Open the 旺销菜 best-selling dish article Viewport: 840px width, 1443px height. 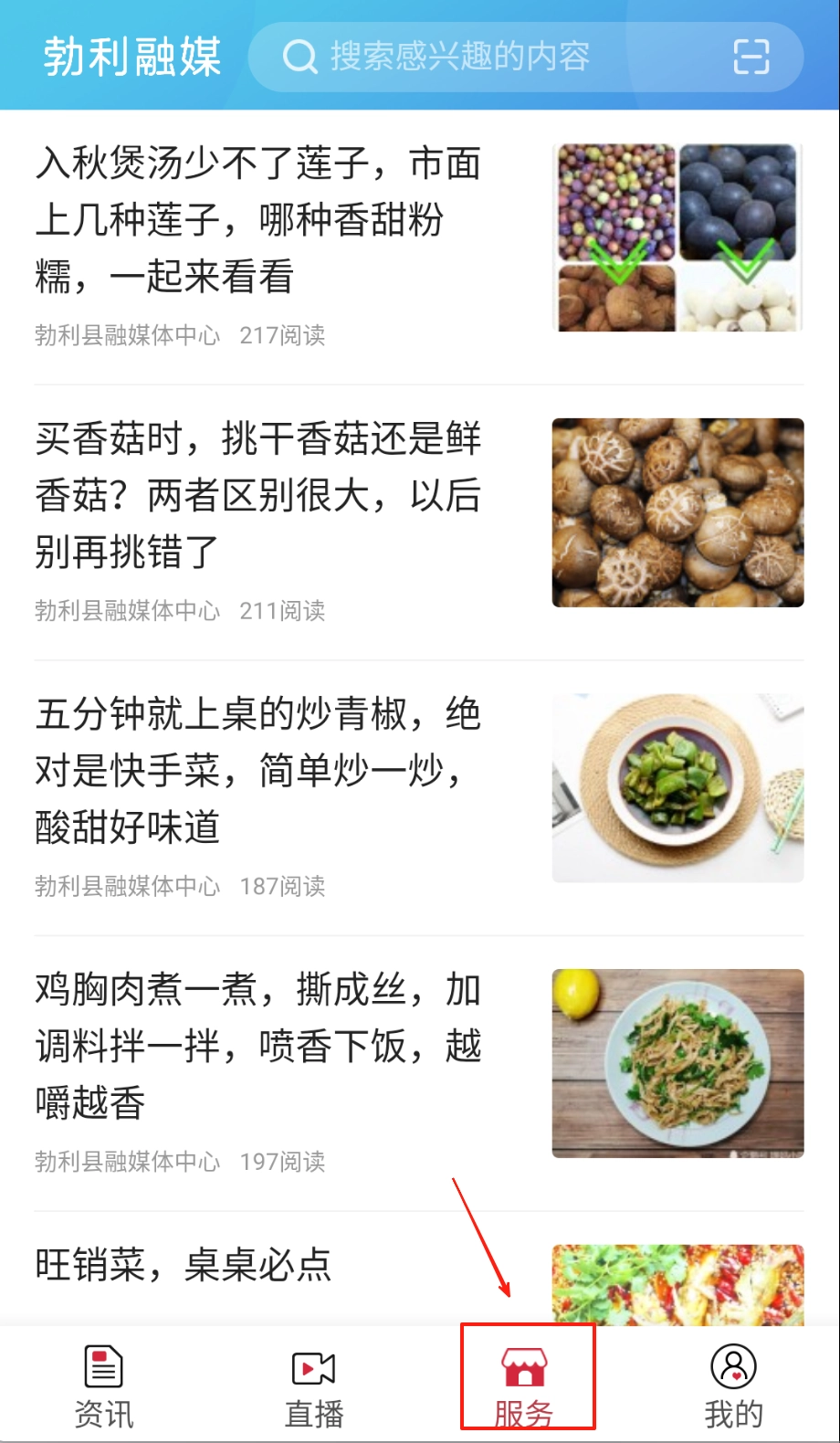tap(183, 1266)
